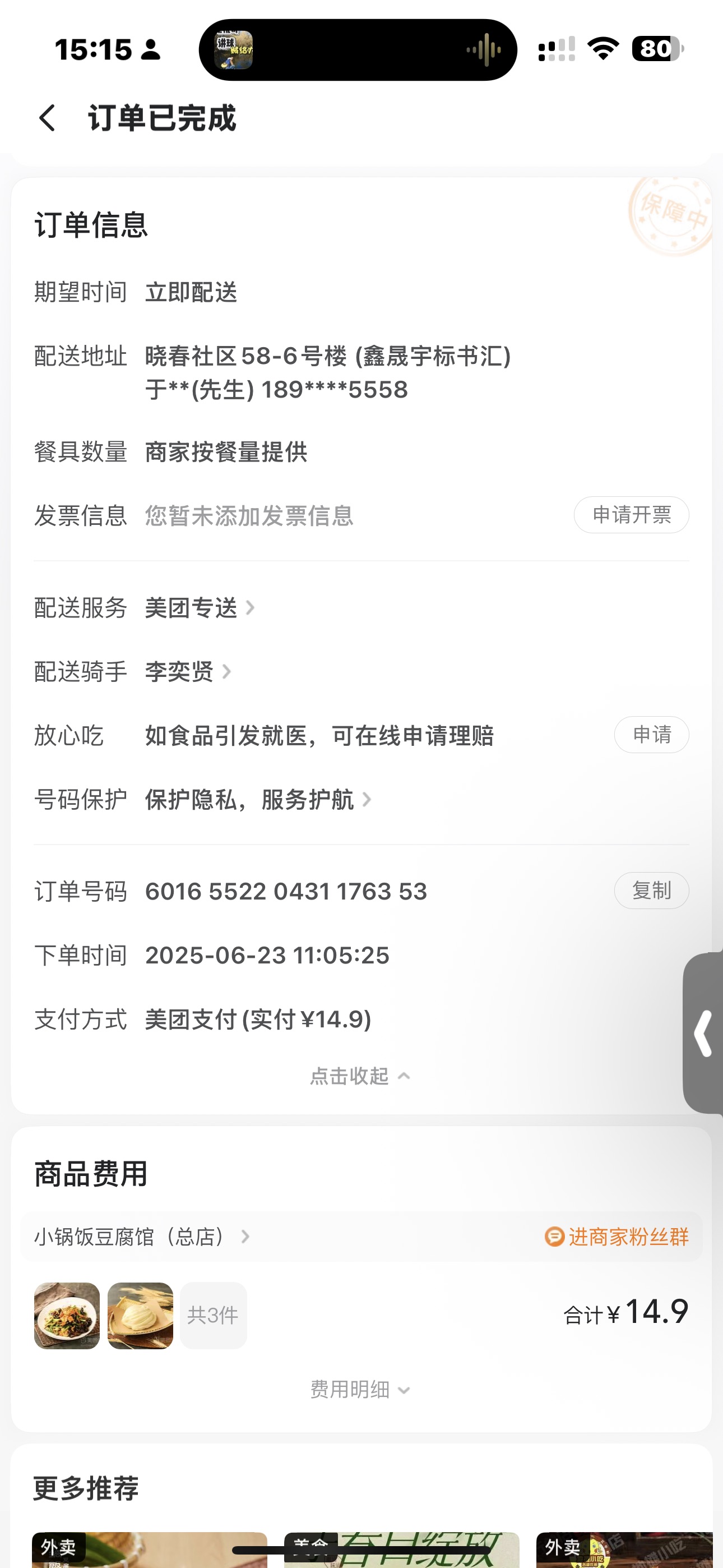View rider 李奕贤 details
Viewport: 723px width, 1568px height.
pos(187,671)
